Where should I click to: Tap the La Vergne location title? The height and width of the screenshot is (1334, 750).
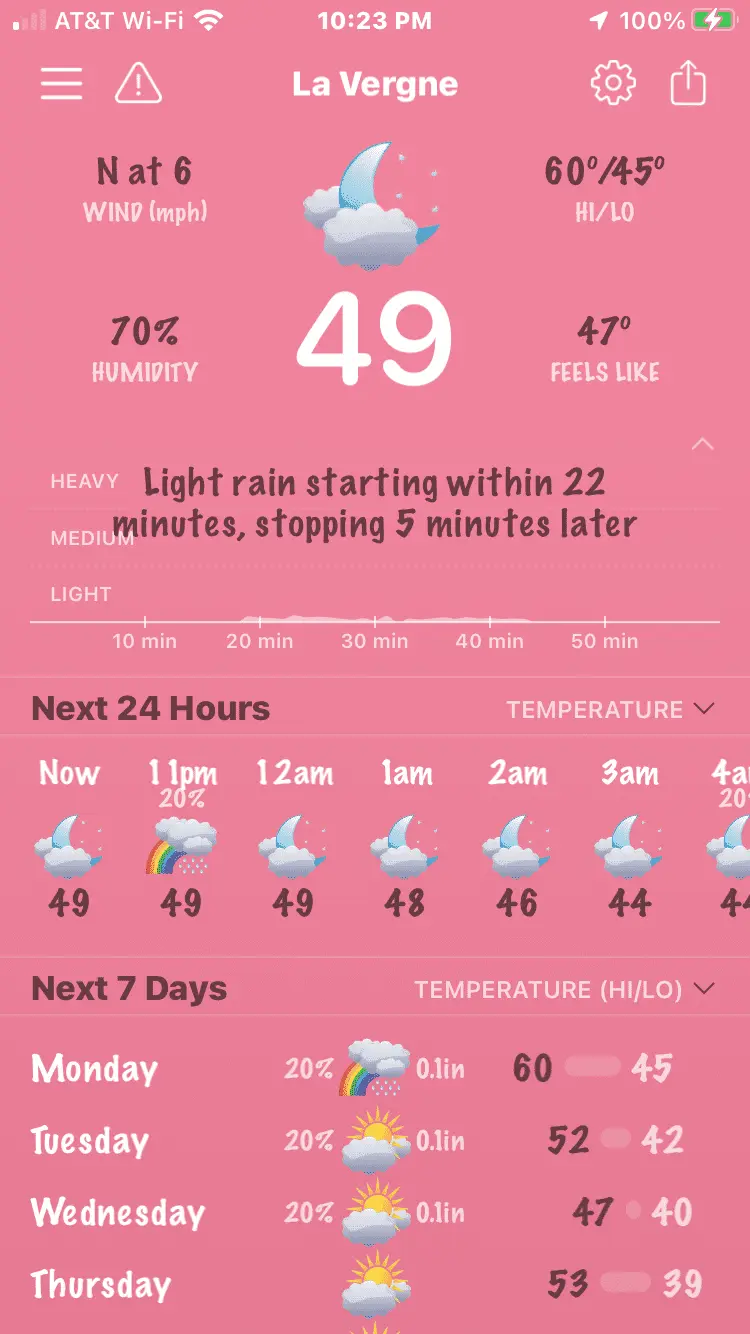(375, 84)
